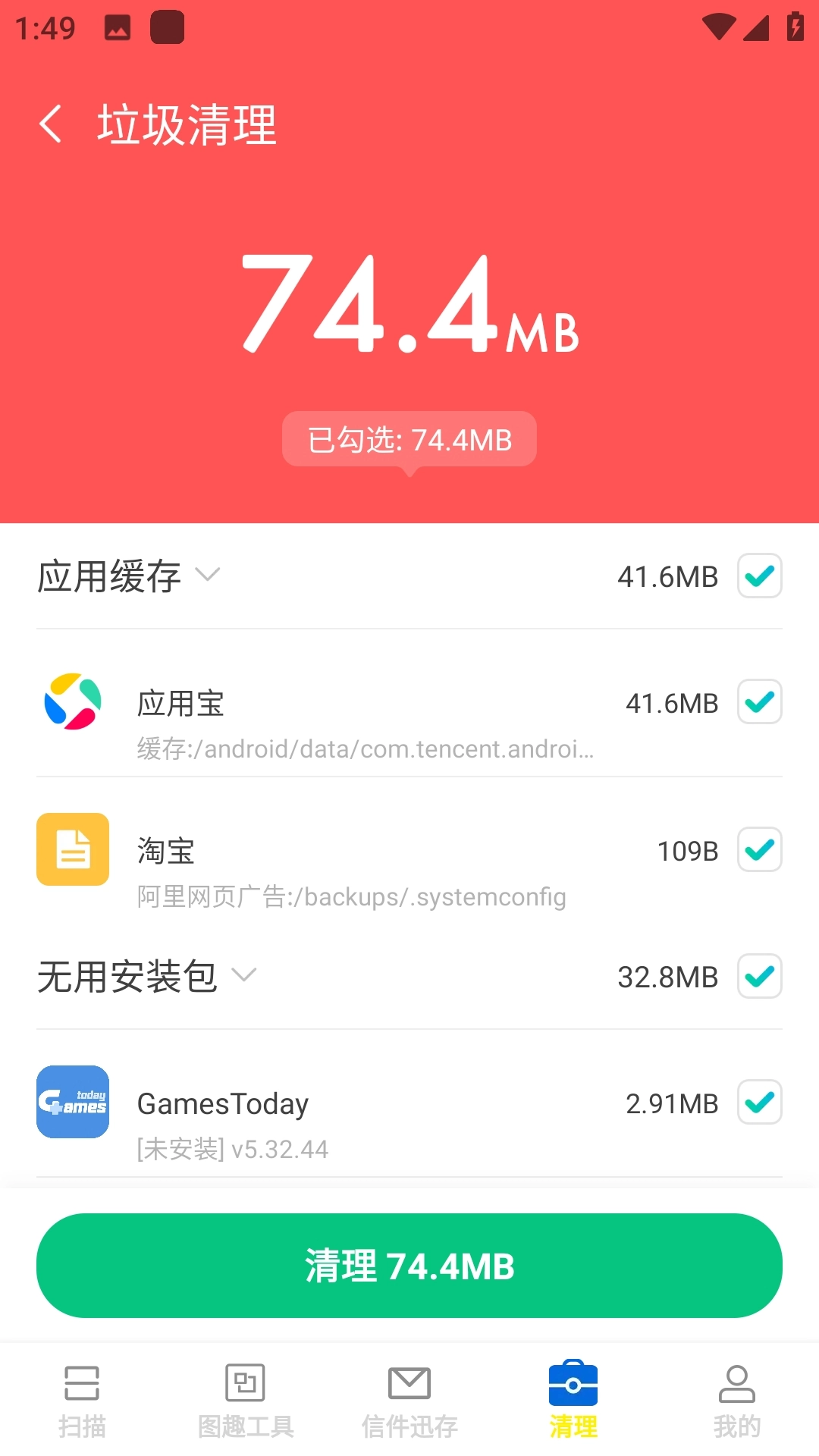
Task: Go back from 垃圾清理 screen
Action: [x=51, y=124]
